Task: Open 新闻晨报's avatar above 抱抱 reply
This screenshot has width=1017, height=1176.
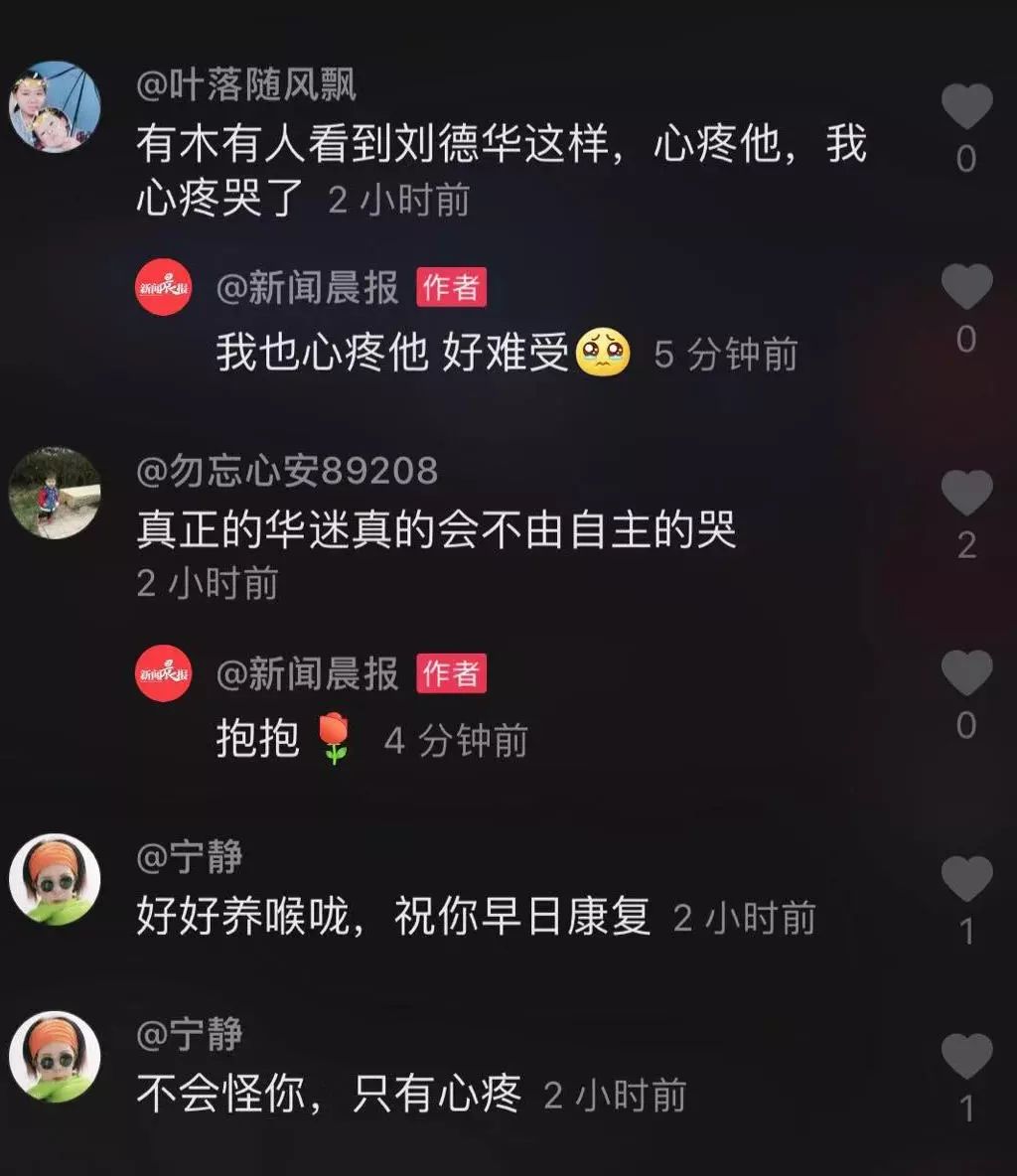Action: [x=164, y=673]
